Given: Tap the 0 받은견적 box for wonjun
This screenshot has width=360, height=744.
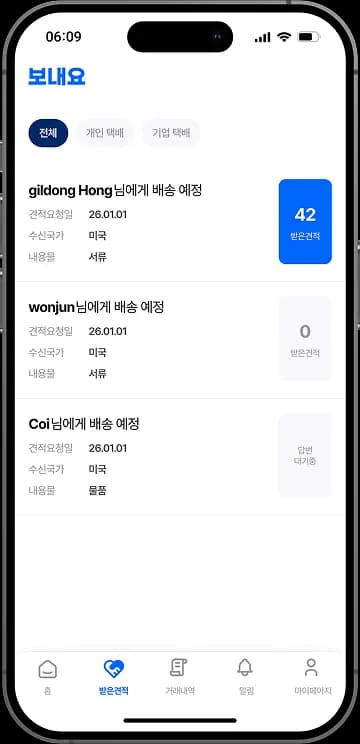Looking at the screenshot, I should coord(305,339).
